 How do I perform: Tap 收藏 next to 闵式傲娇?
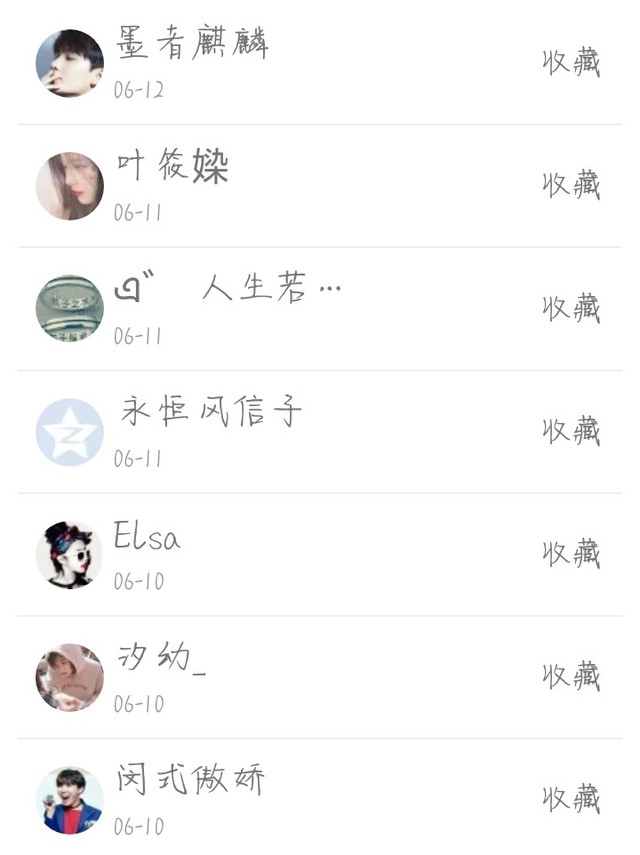pos(571,799)
